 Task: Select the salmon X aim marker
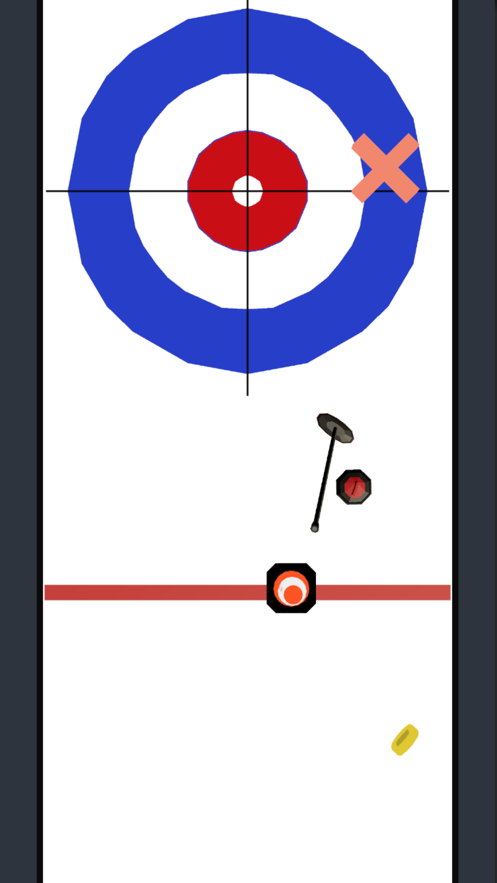click(386, 168)
